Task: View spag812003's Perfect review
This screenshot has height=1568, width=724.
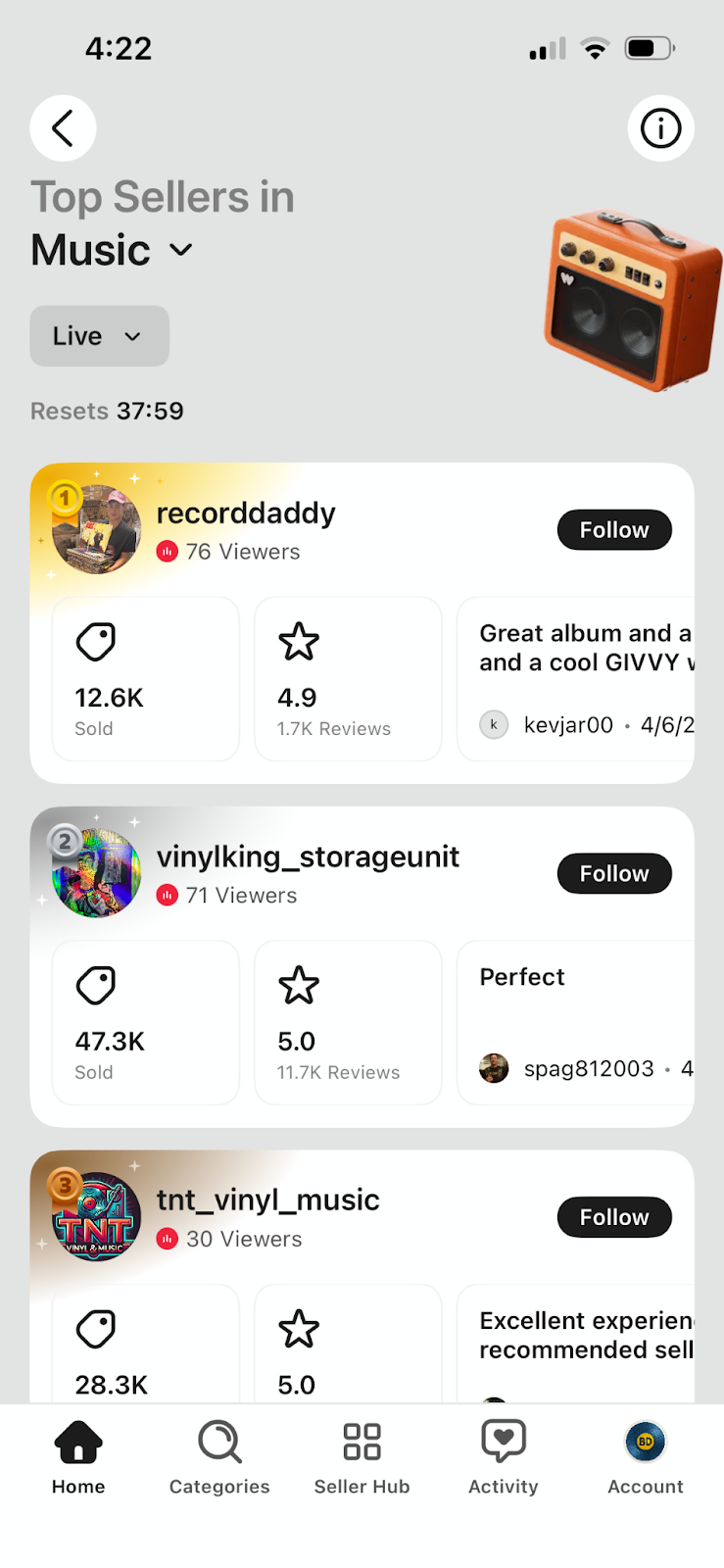Action: (578, 1022)
